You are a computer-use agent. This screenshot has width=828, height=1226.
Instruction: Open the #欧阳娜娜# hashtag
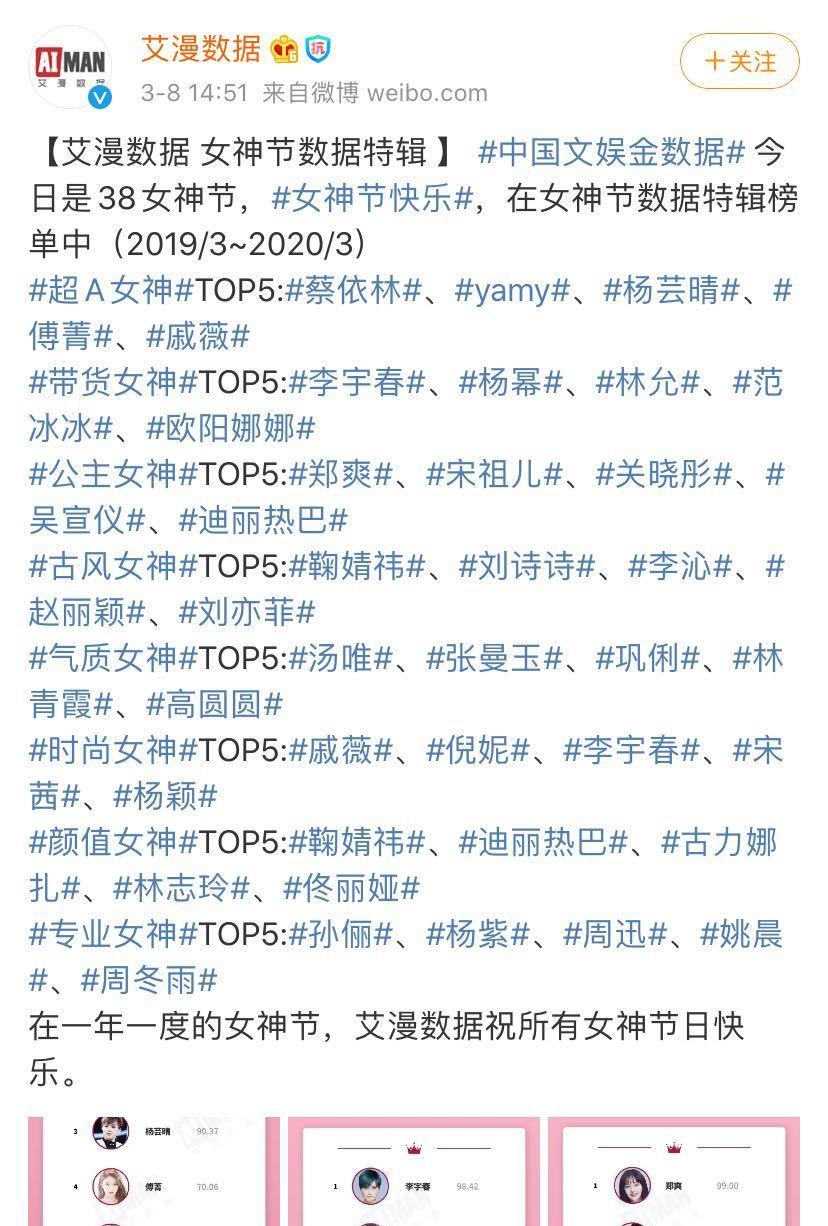point(230,428)
